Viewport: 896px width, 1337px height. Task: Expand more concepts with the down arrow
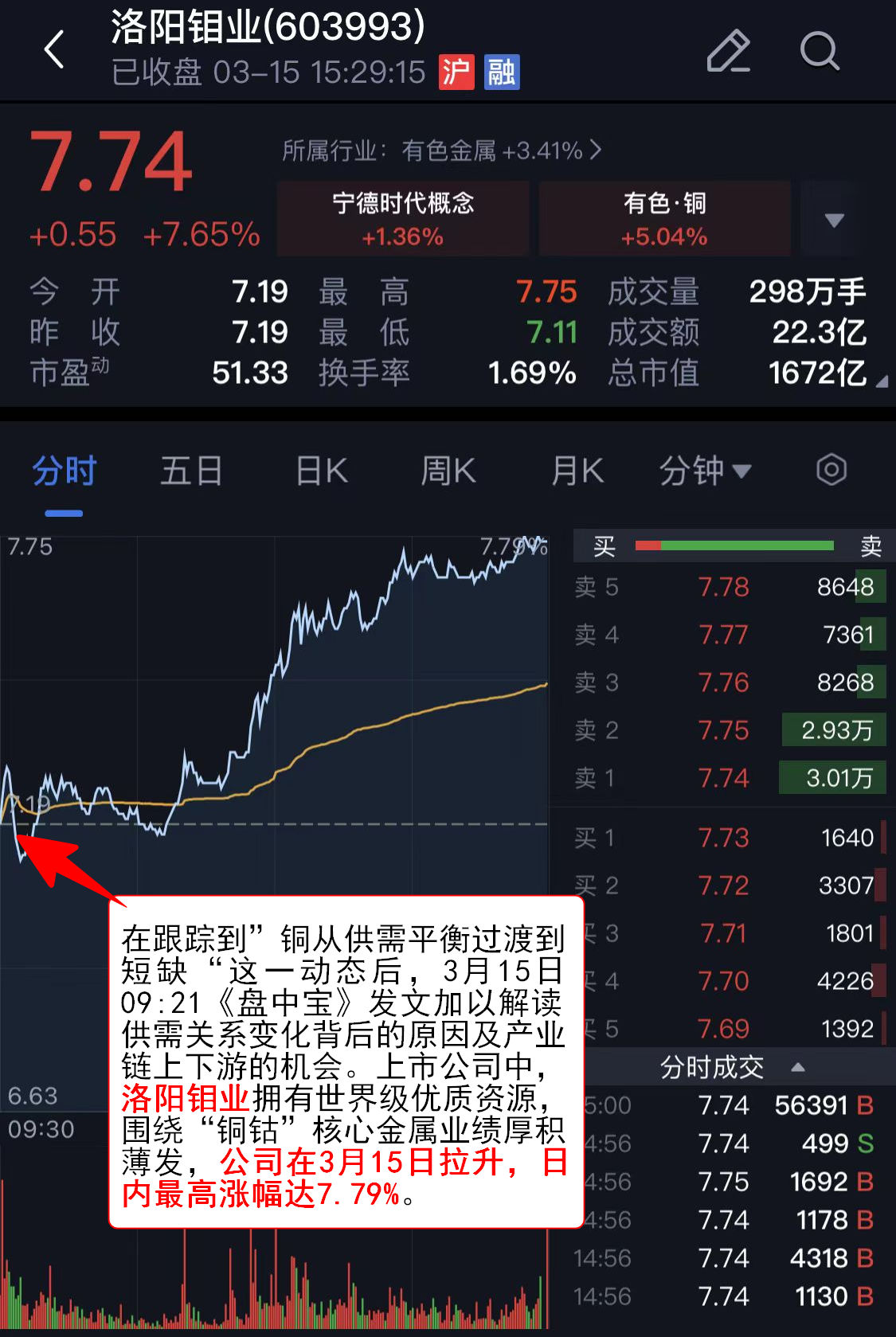pos(834,220)
